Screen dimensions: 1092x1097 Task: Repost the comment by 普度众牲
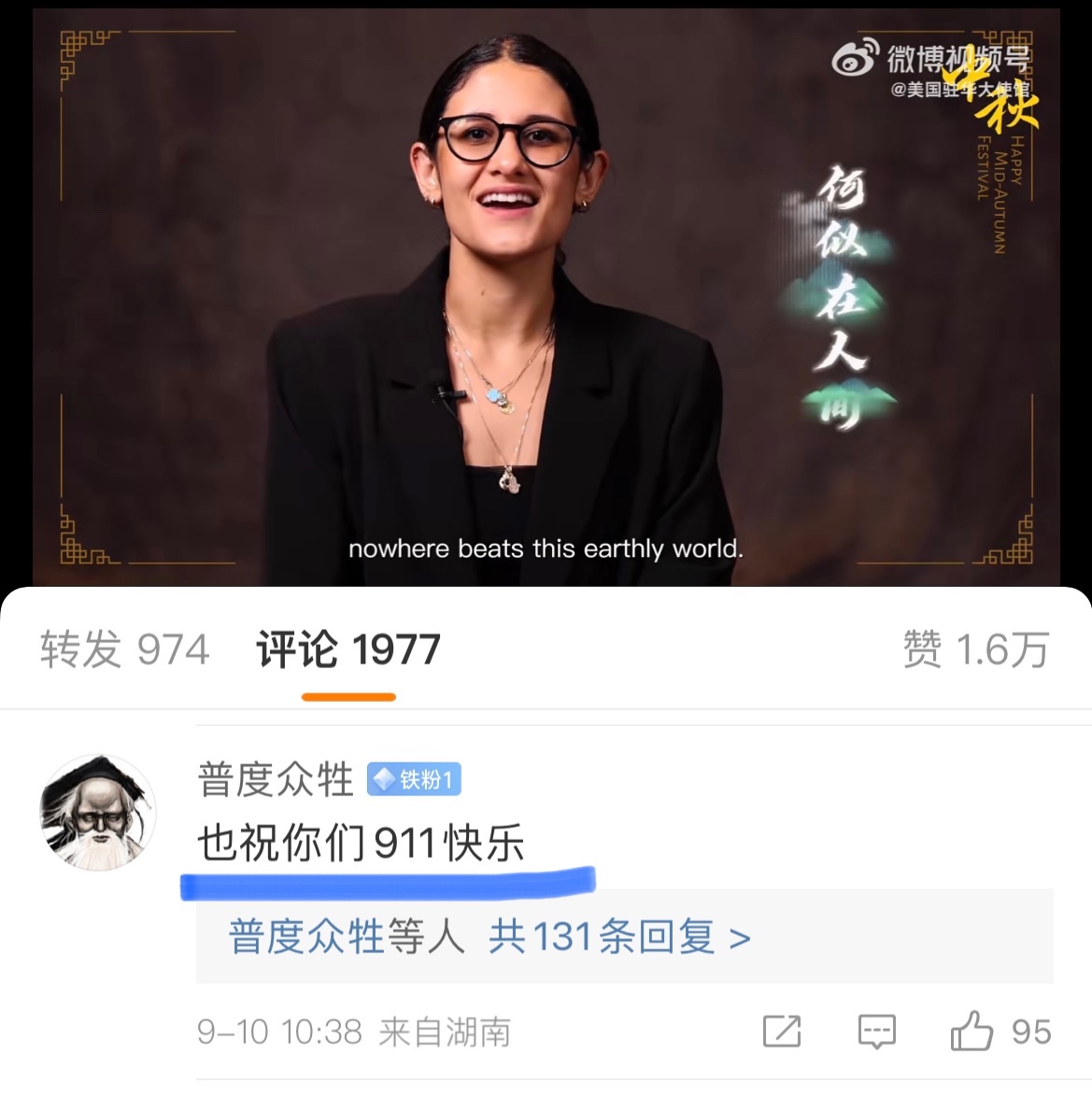(782, 1032)
